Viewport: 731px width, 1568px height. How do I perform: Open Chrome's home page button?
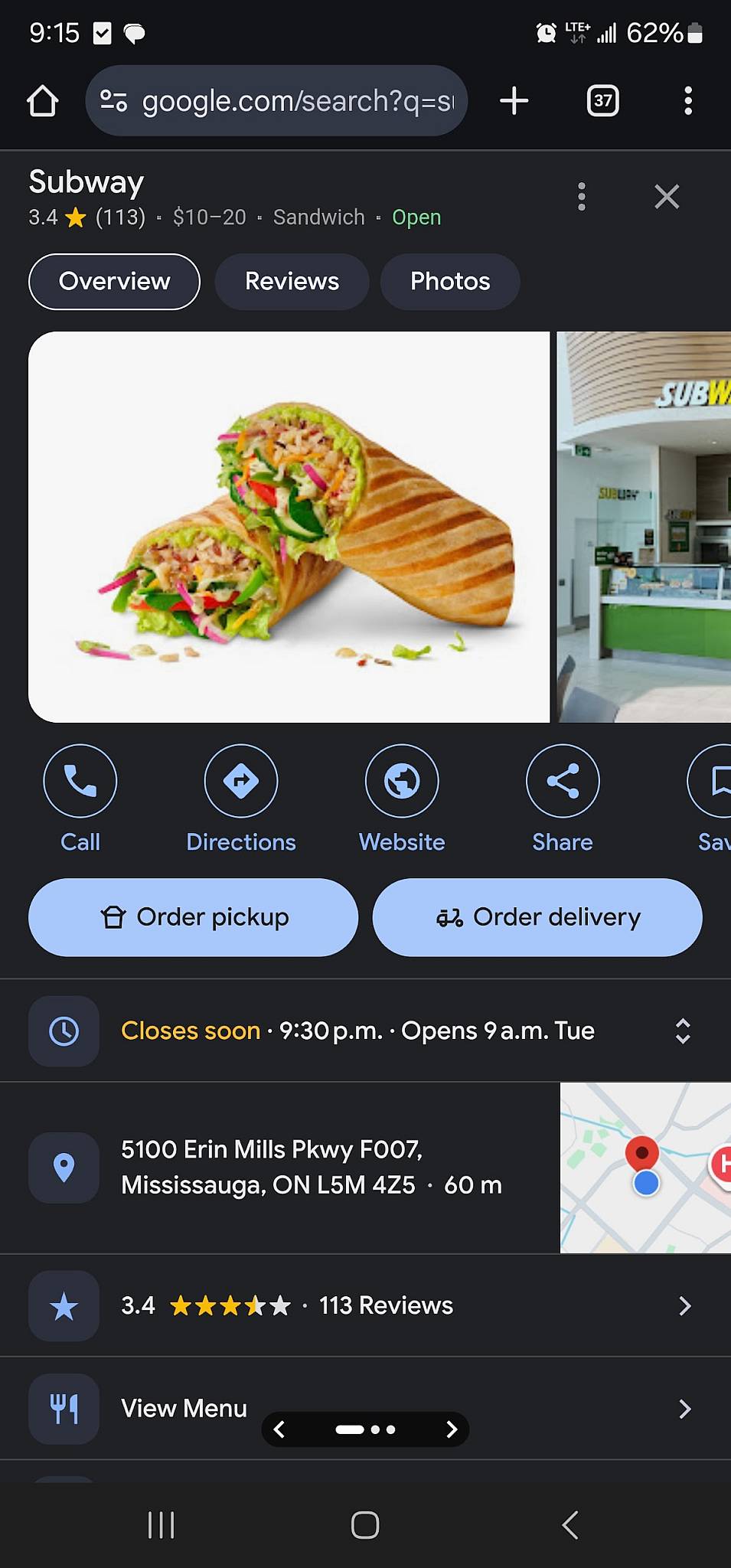click(x=43, y=101)
